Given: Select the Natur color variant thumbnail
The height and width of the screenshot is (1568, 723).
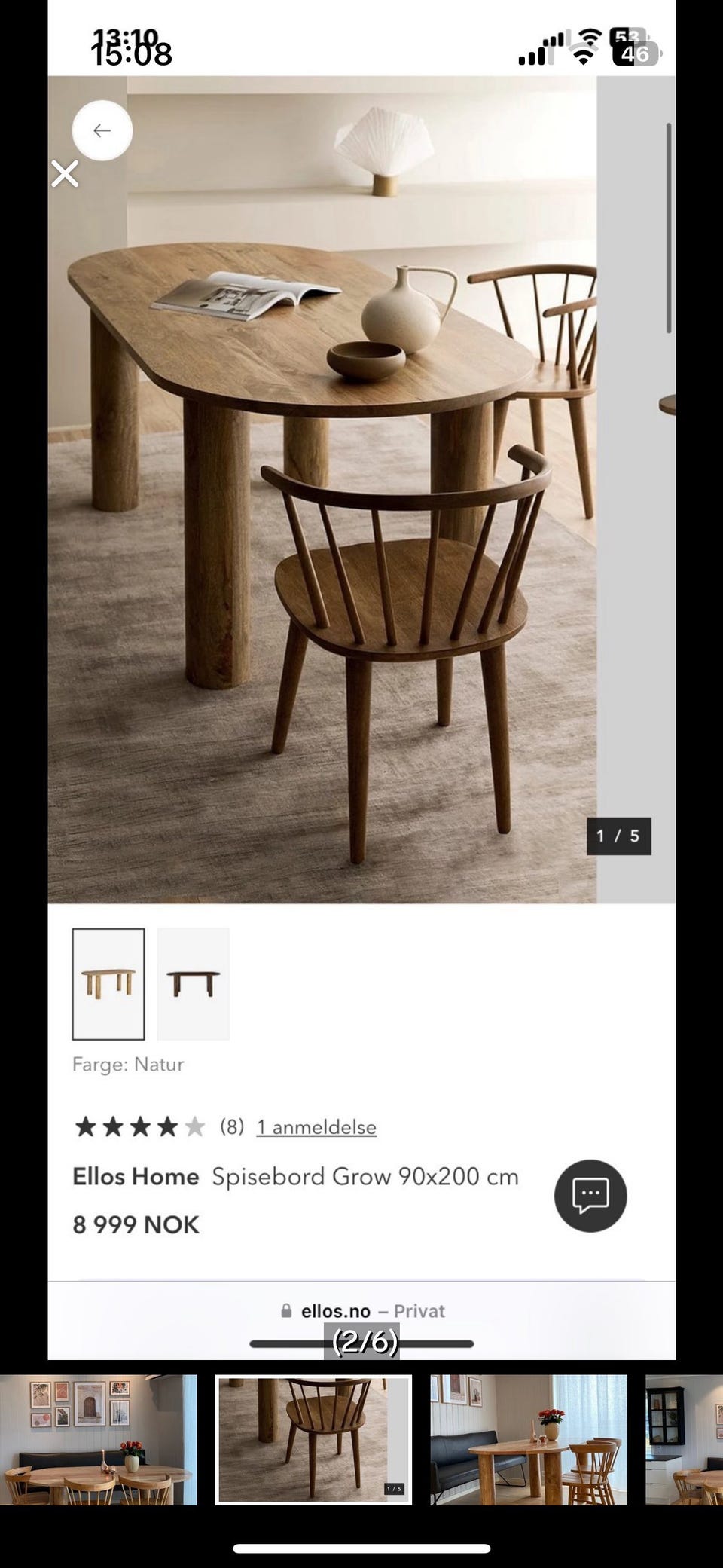Looking at the screenshot, I should click(x=108, y=982).
